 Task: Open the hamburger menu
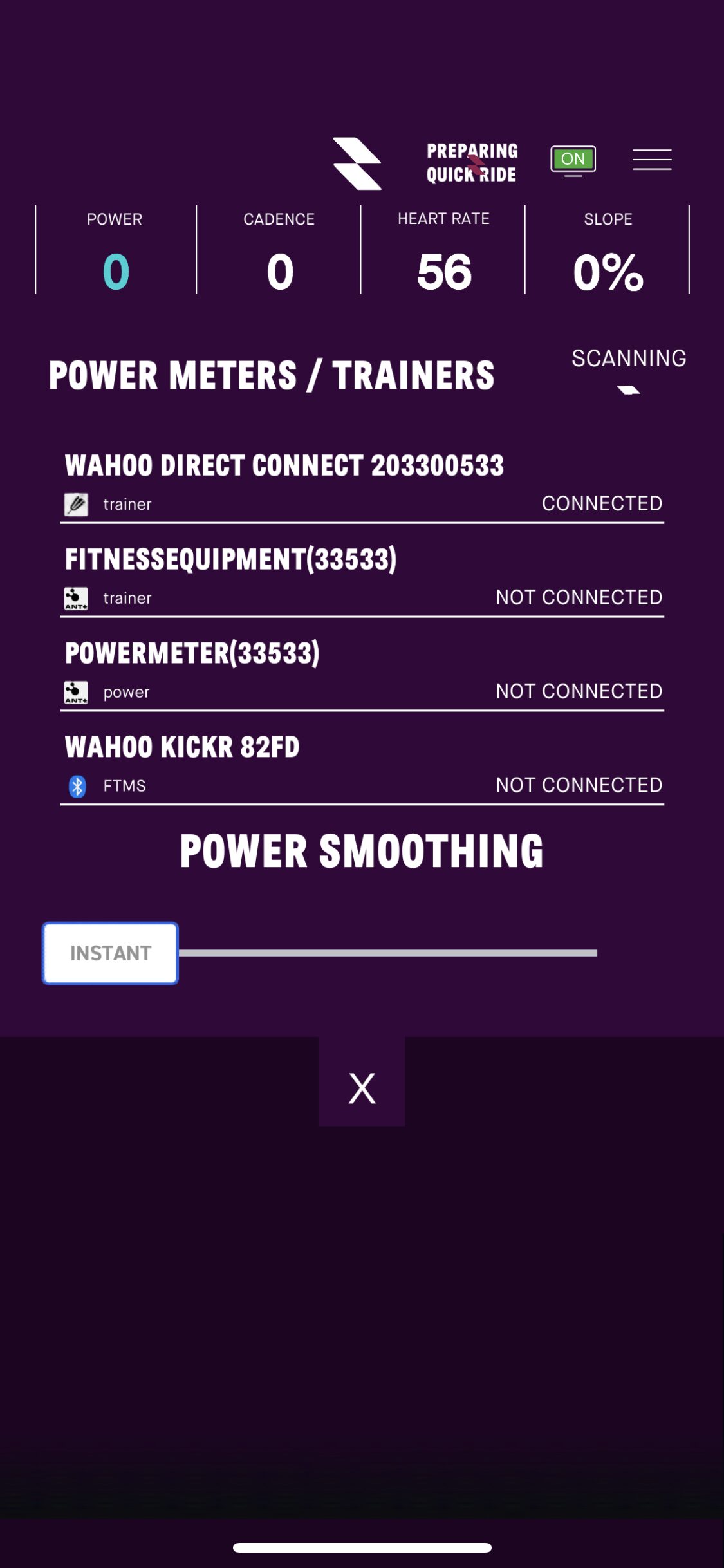(x=651, y=159)
